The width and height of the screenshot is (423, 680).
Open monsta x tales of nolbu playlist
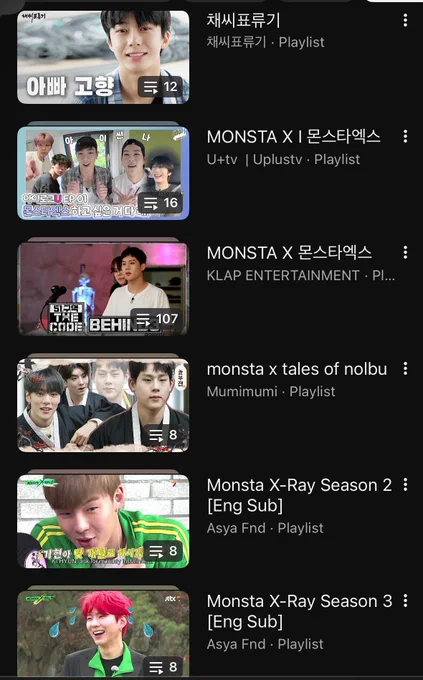click(103, 405)
